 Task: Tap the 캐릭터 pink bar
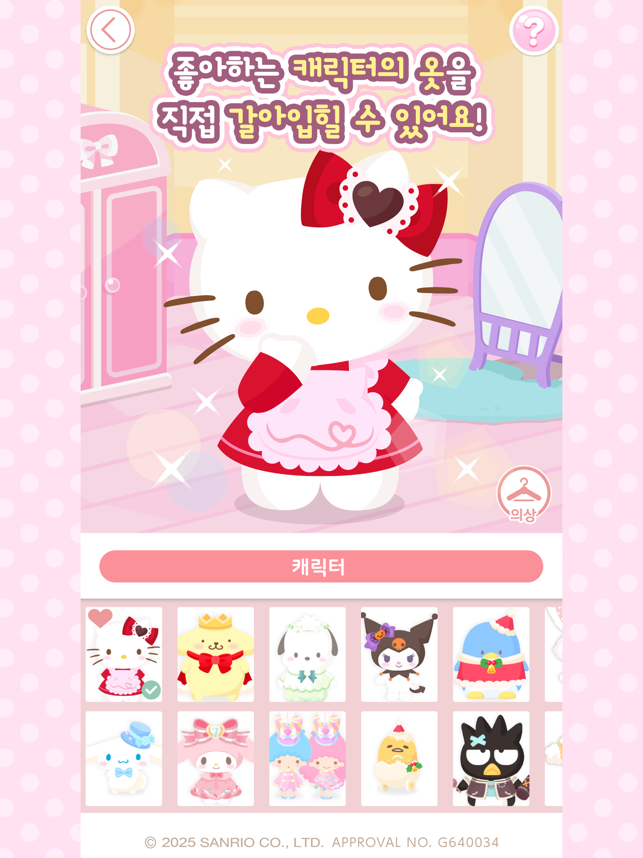point(320,567)
